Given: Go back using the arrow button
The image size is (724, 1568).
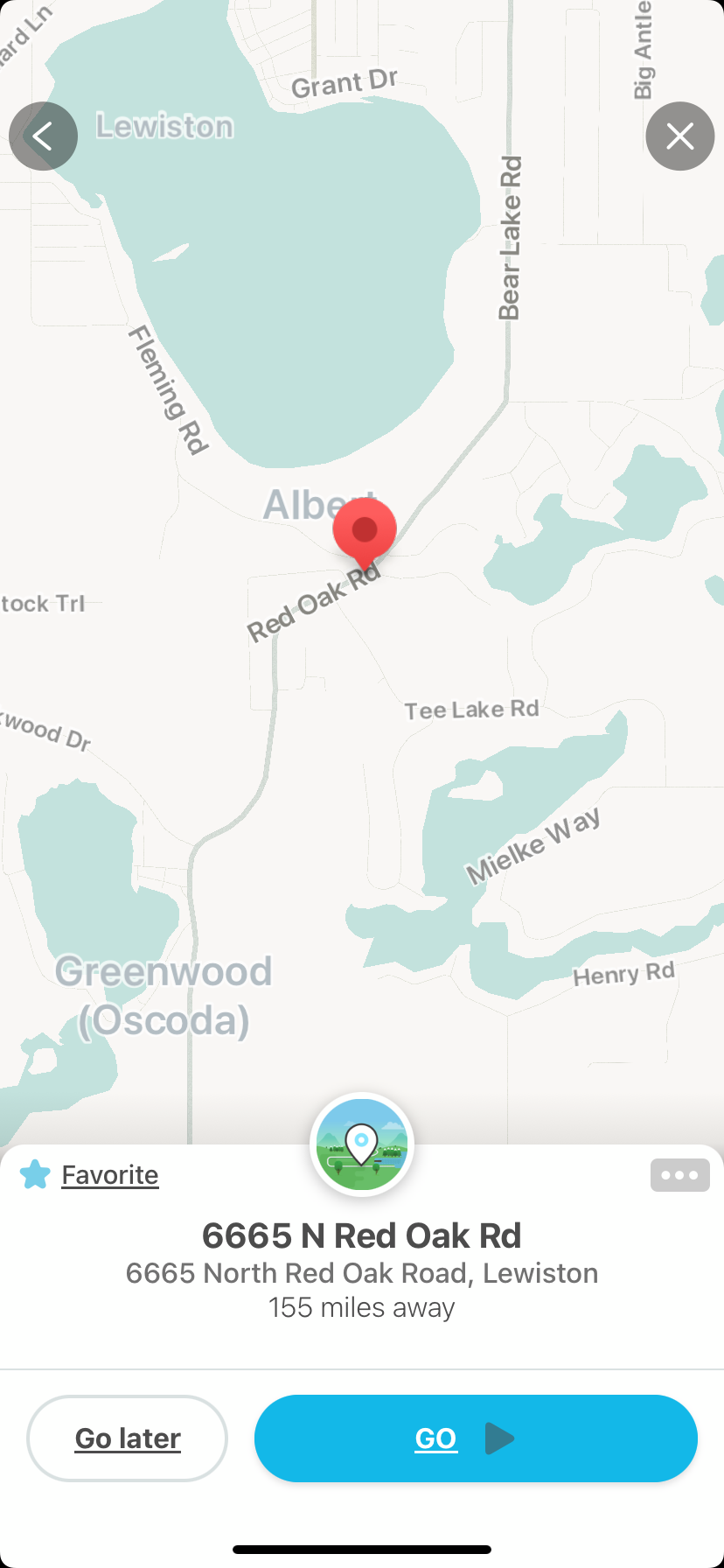Looking at the screenshot, I should pos(43,136).
